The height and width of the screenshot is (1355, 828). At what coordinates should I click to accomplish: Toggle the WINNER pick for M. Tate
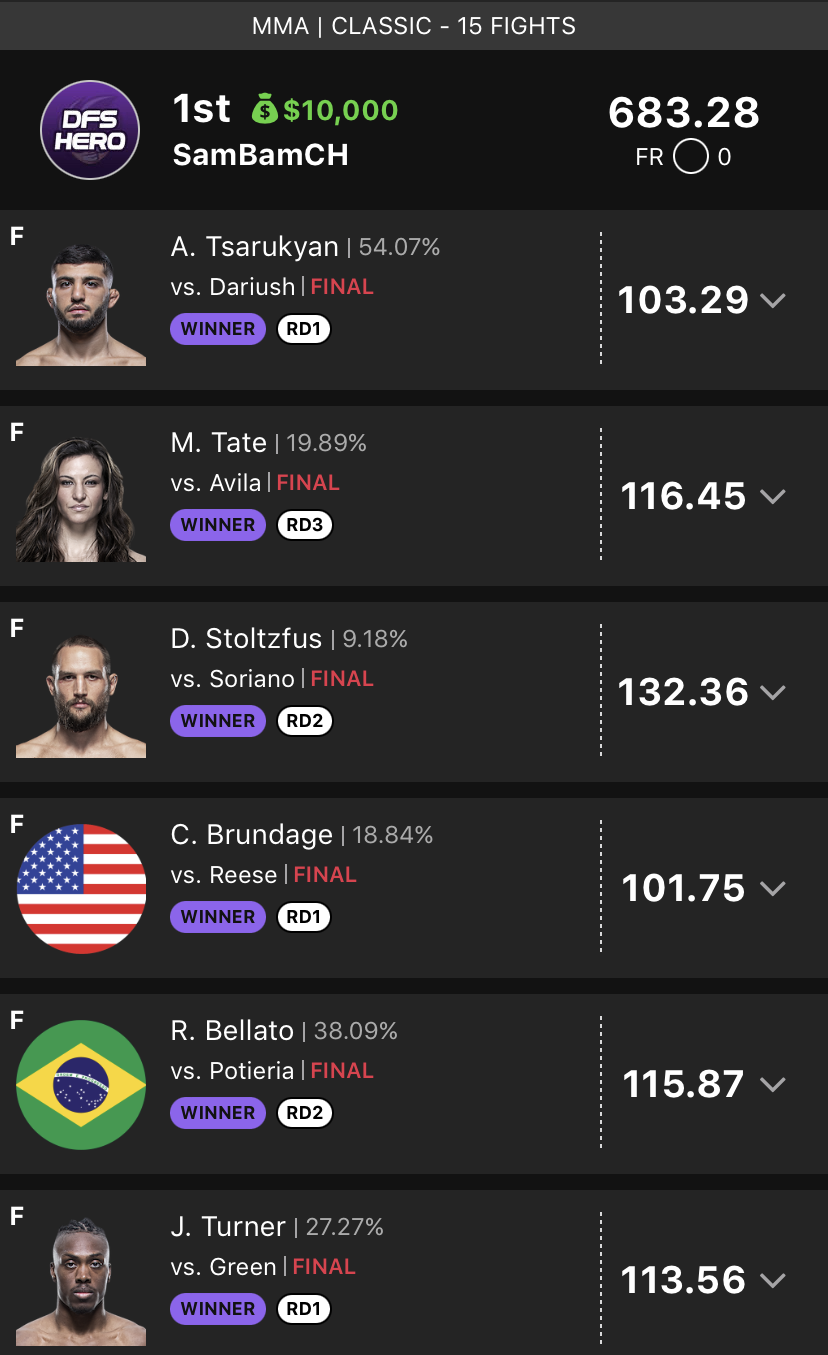(x=218, y=524)
